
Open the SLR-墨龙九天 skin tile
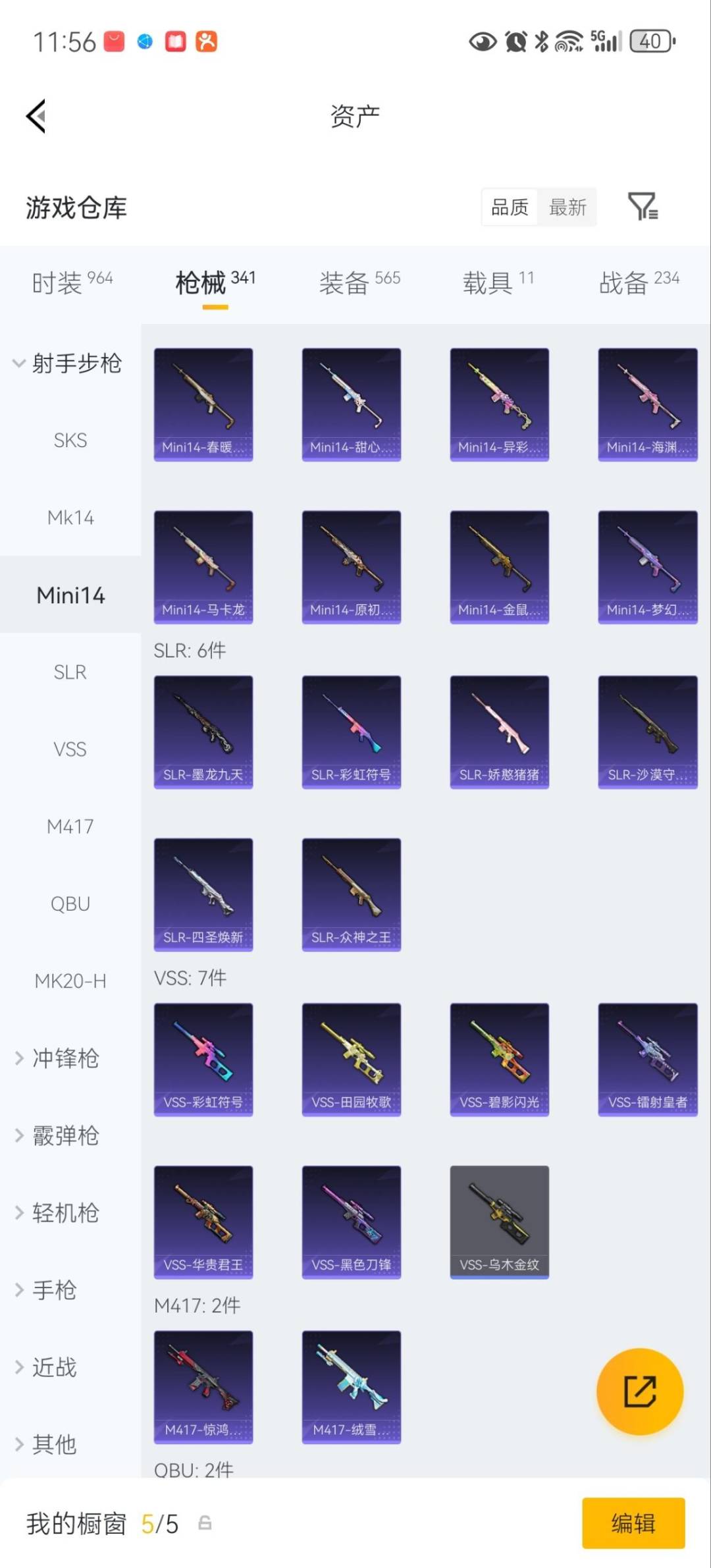203,732
